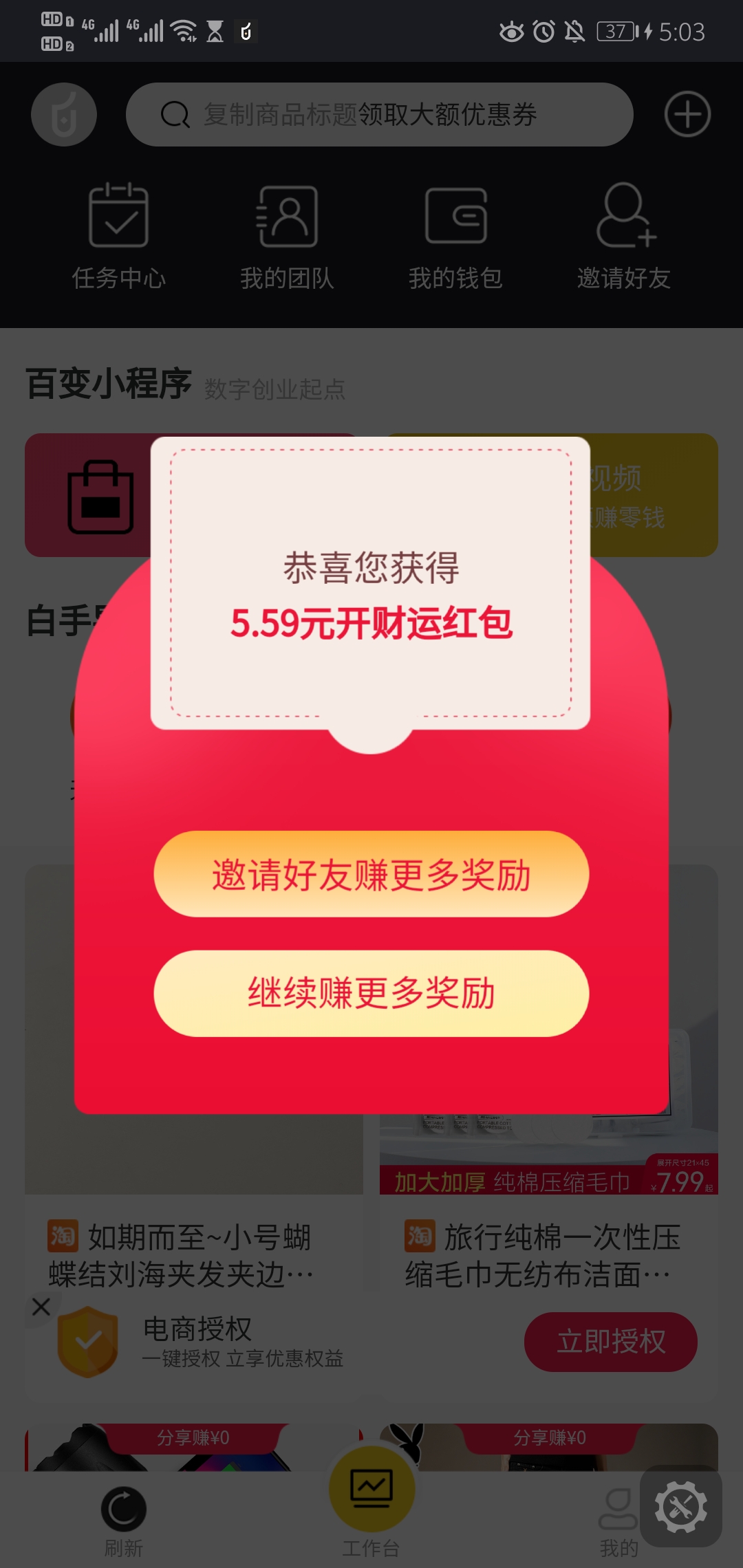Tap the plus icon in top bar

coord(687,114)
